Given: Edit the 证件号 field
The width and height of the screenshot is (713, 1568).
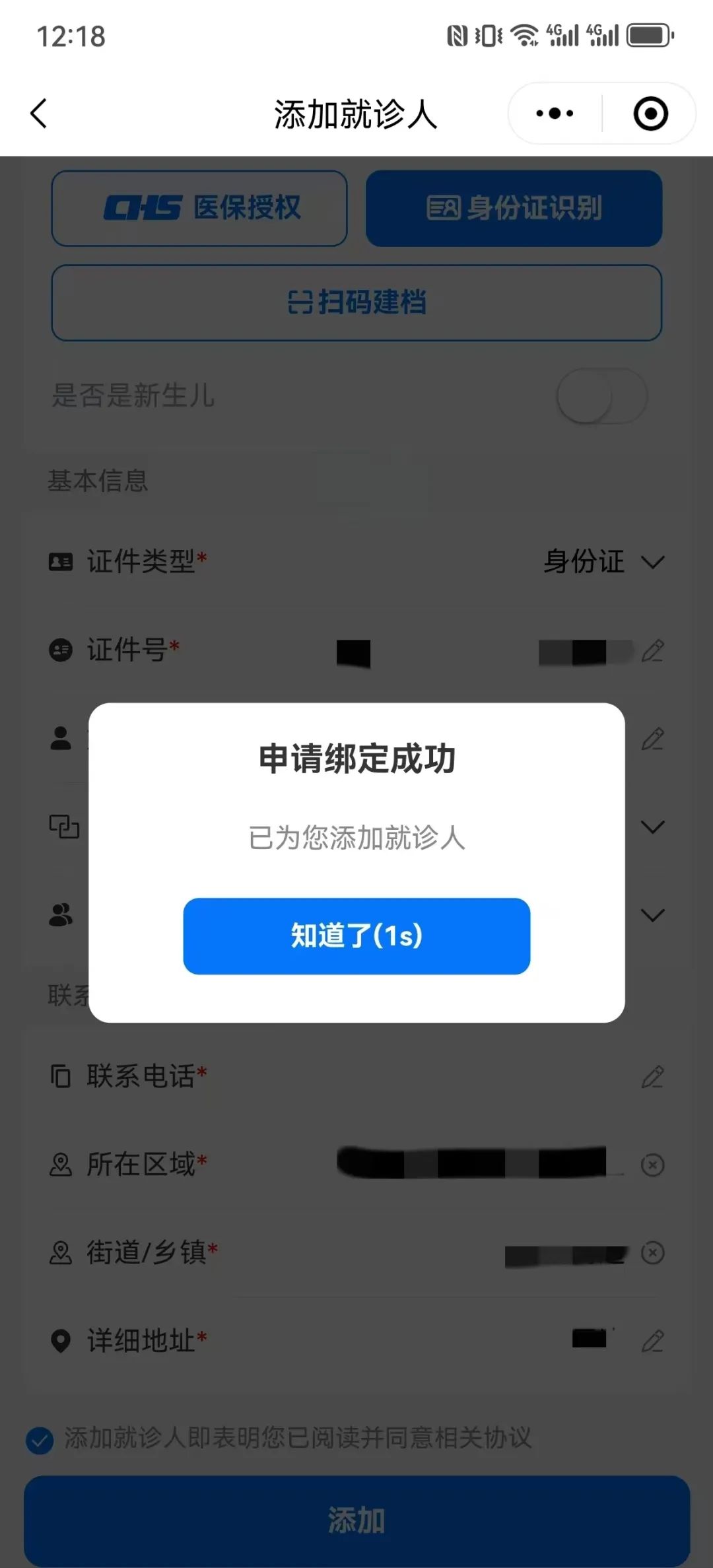Looking at the screenshot, I should [x=652, y=651].
